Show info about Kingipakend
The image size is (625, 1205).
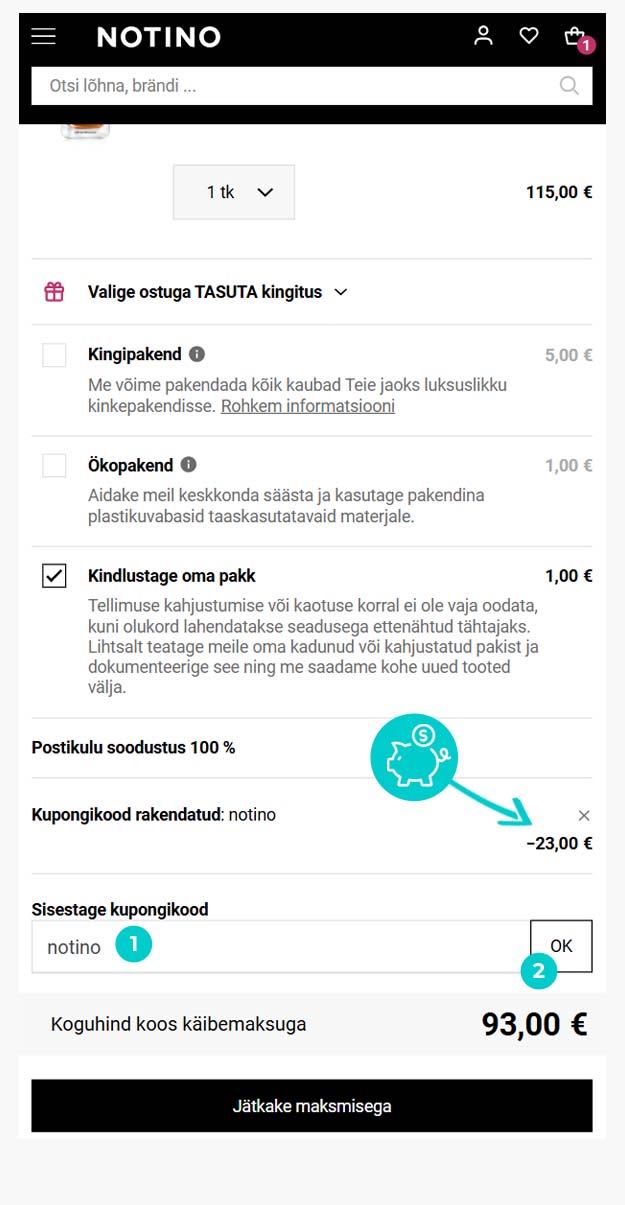coord(198,354)
